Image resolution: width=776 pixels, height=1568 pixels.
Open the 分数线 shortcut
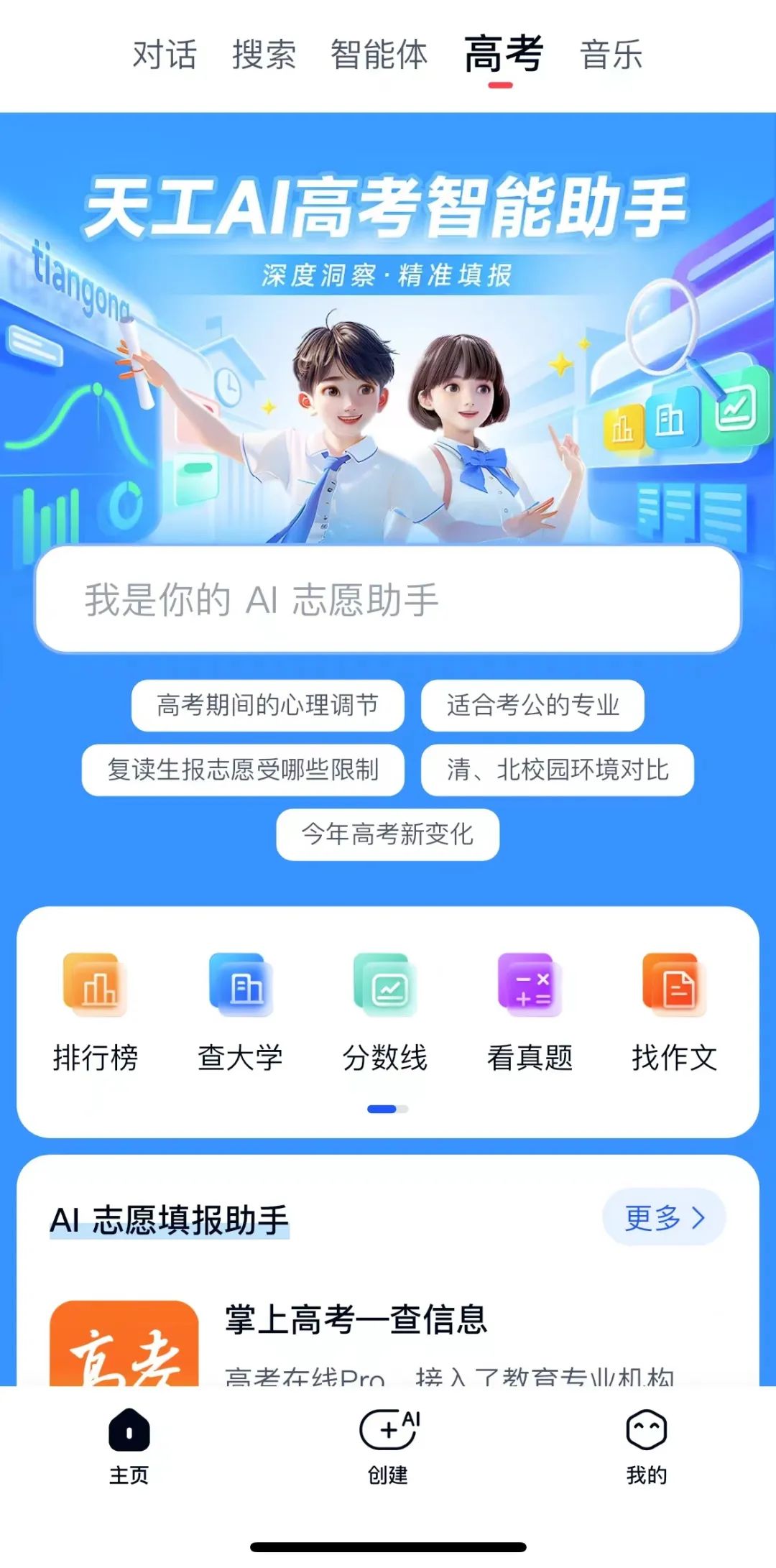coord(385,1012)
